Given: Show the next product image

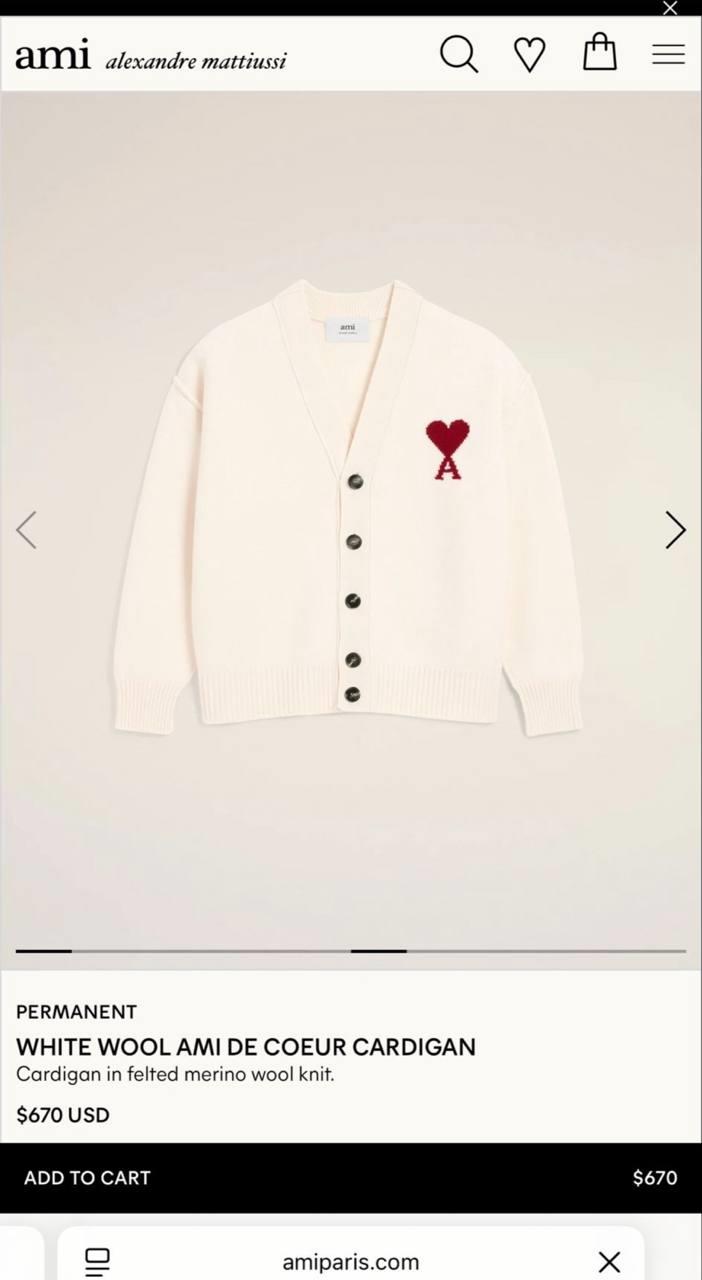Looking at the screenshot, I should [675, 530].
